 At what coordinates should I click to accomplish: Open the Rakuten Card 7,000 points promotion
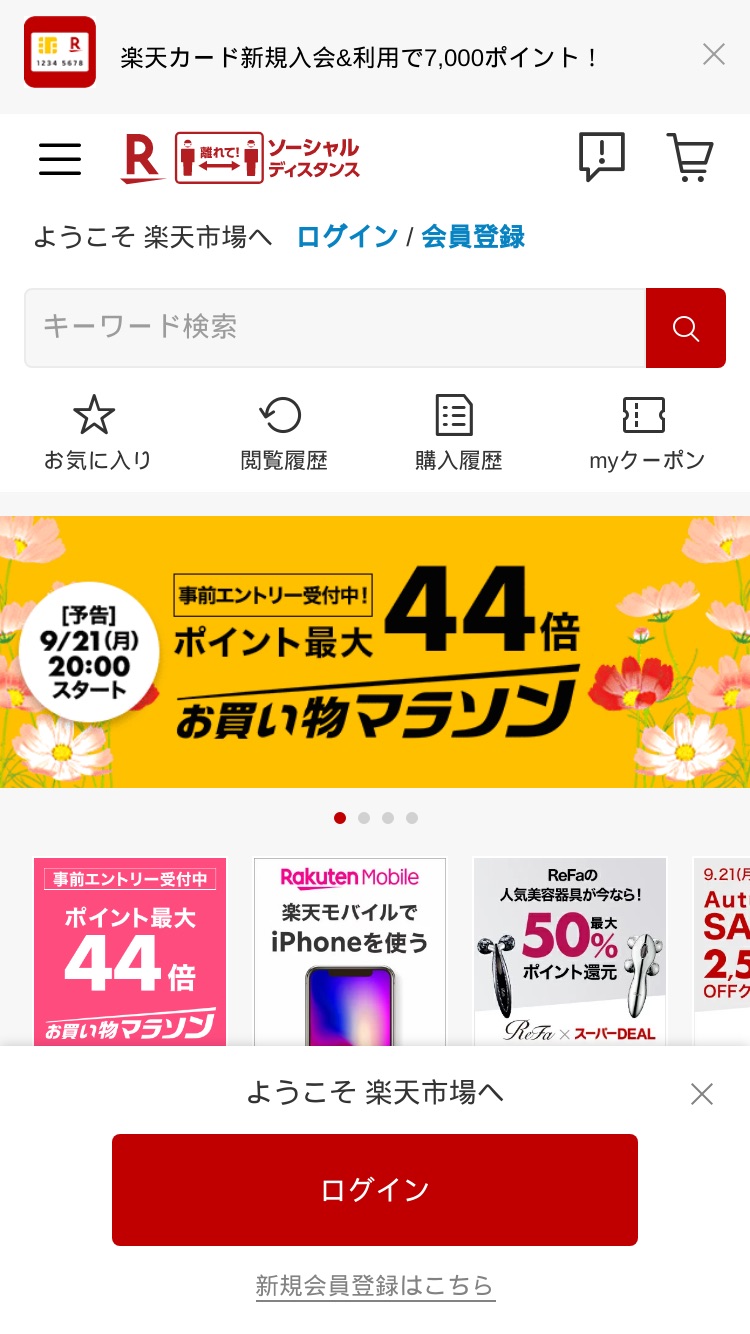[x=359, y=57]
